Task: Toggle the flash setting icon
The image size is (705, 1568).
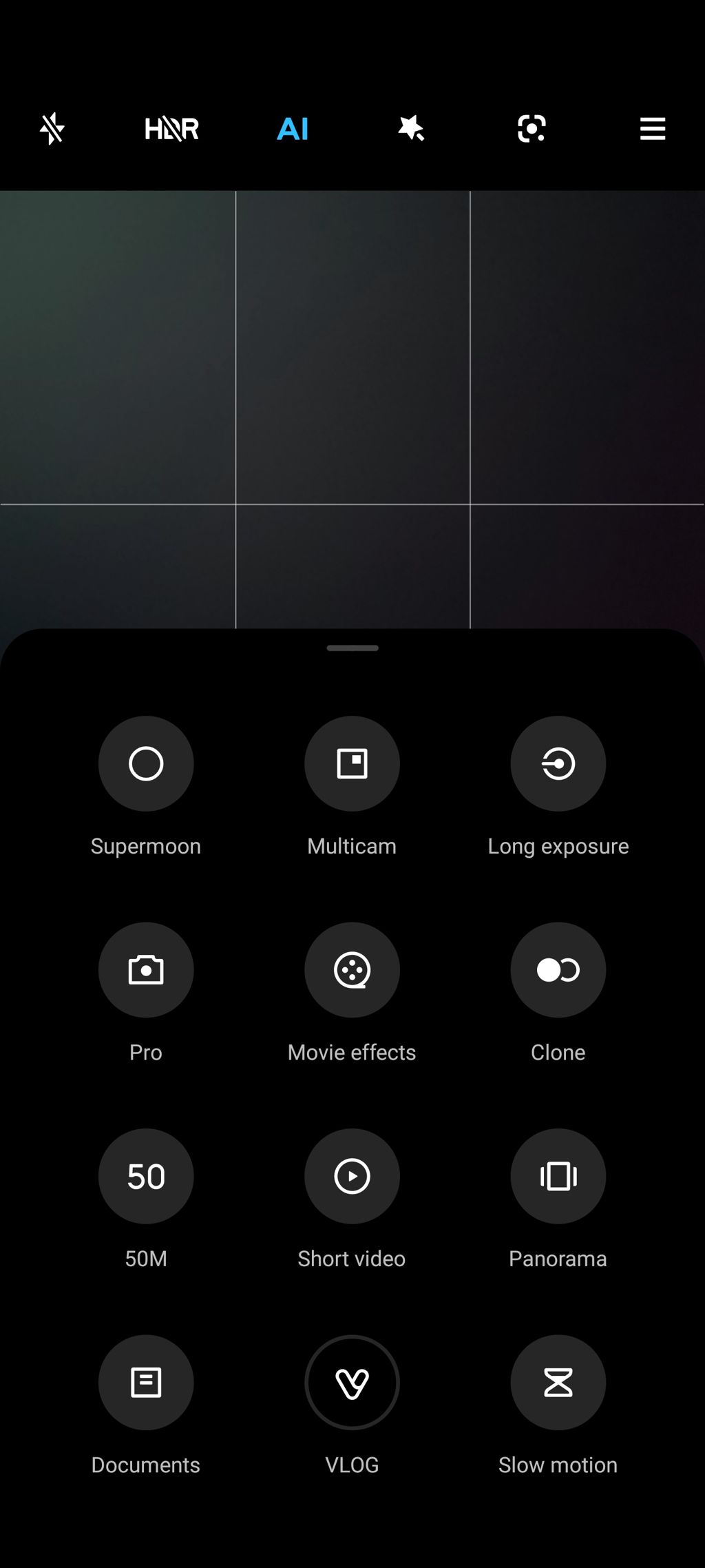Action: 52,129
